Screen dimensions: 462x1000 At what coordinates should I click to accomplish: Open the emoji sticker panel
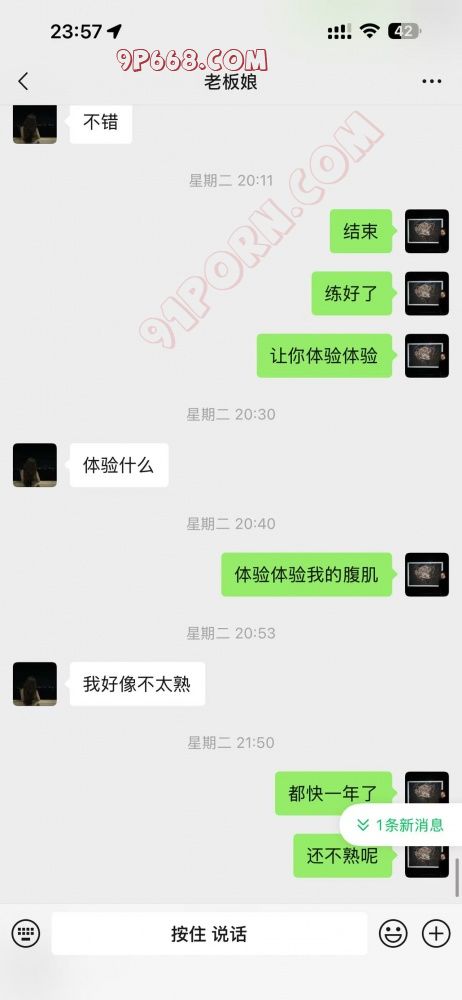[x=393, y=934]
